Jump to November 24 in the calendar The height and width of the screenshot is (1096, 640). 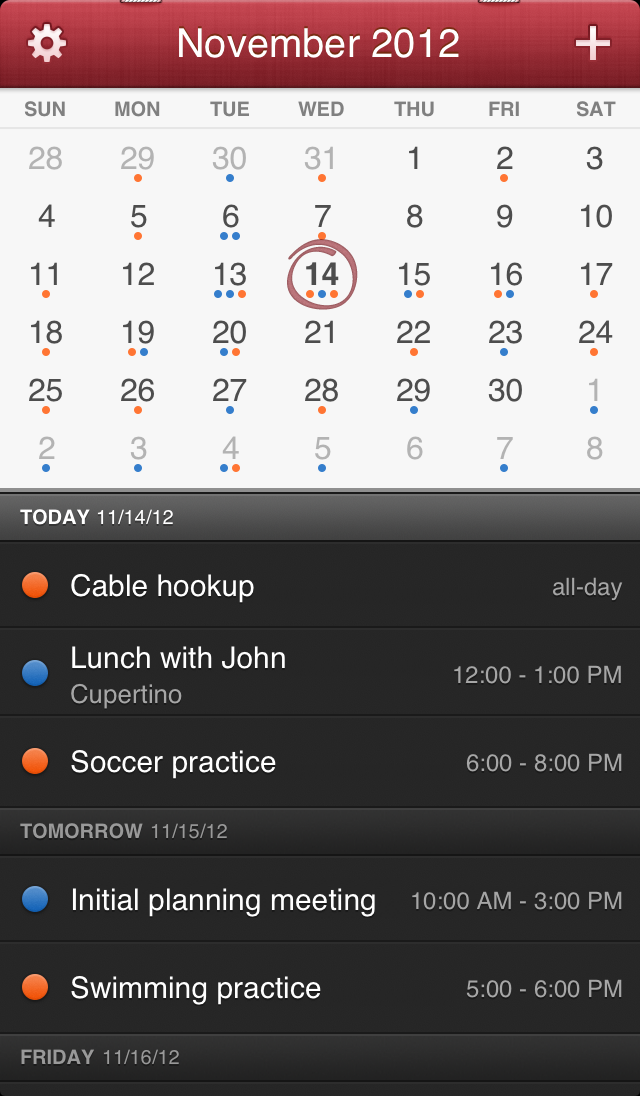pyautogui.click(x=595, y=333)
